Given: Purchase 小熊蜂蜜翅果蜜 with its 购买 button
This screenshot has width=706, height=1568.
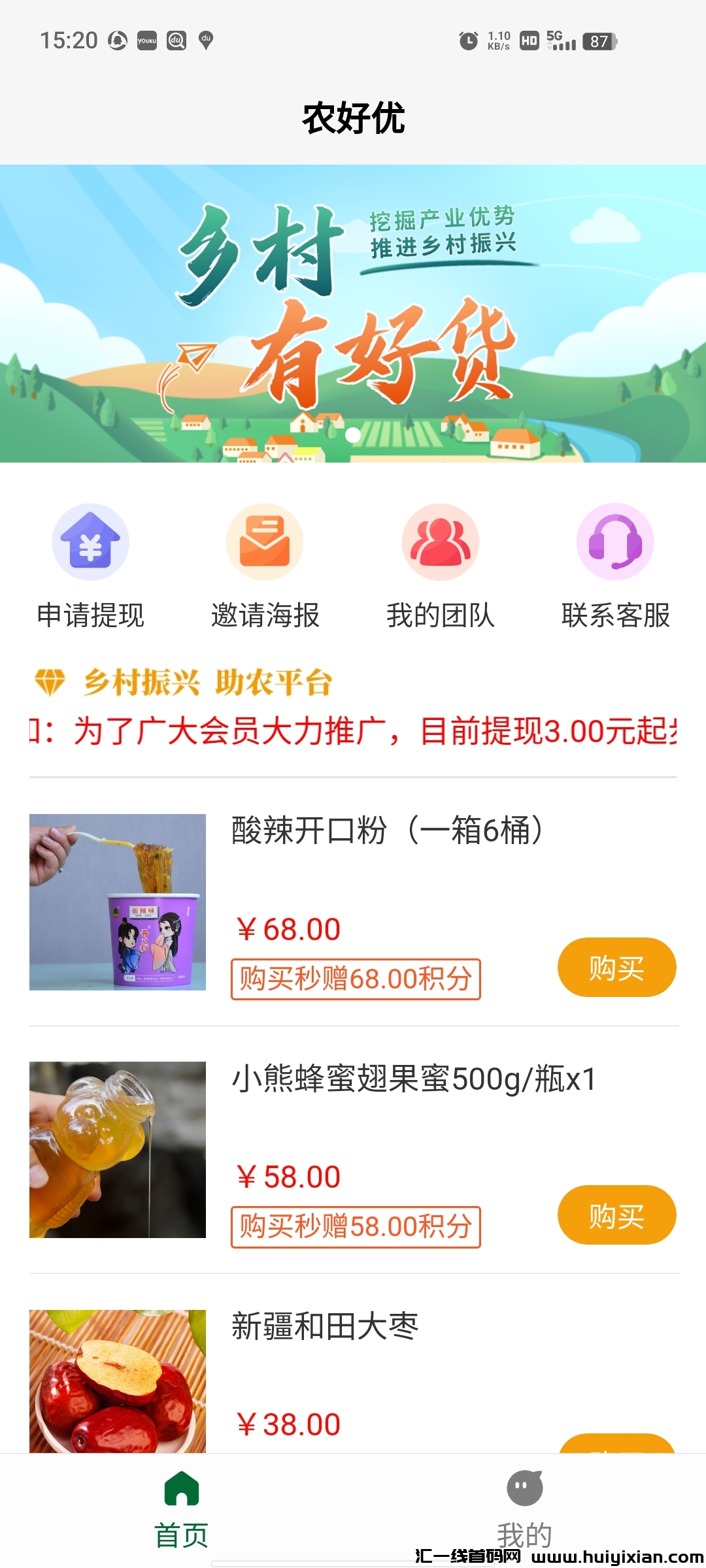Looking at the screenshot, I should pyautogui.click(x=616, y=1215).
